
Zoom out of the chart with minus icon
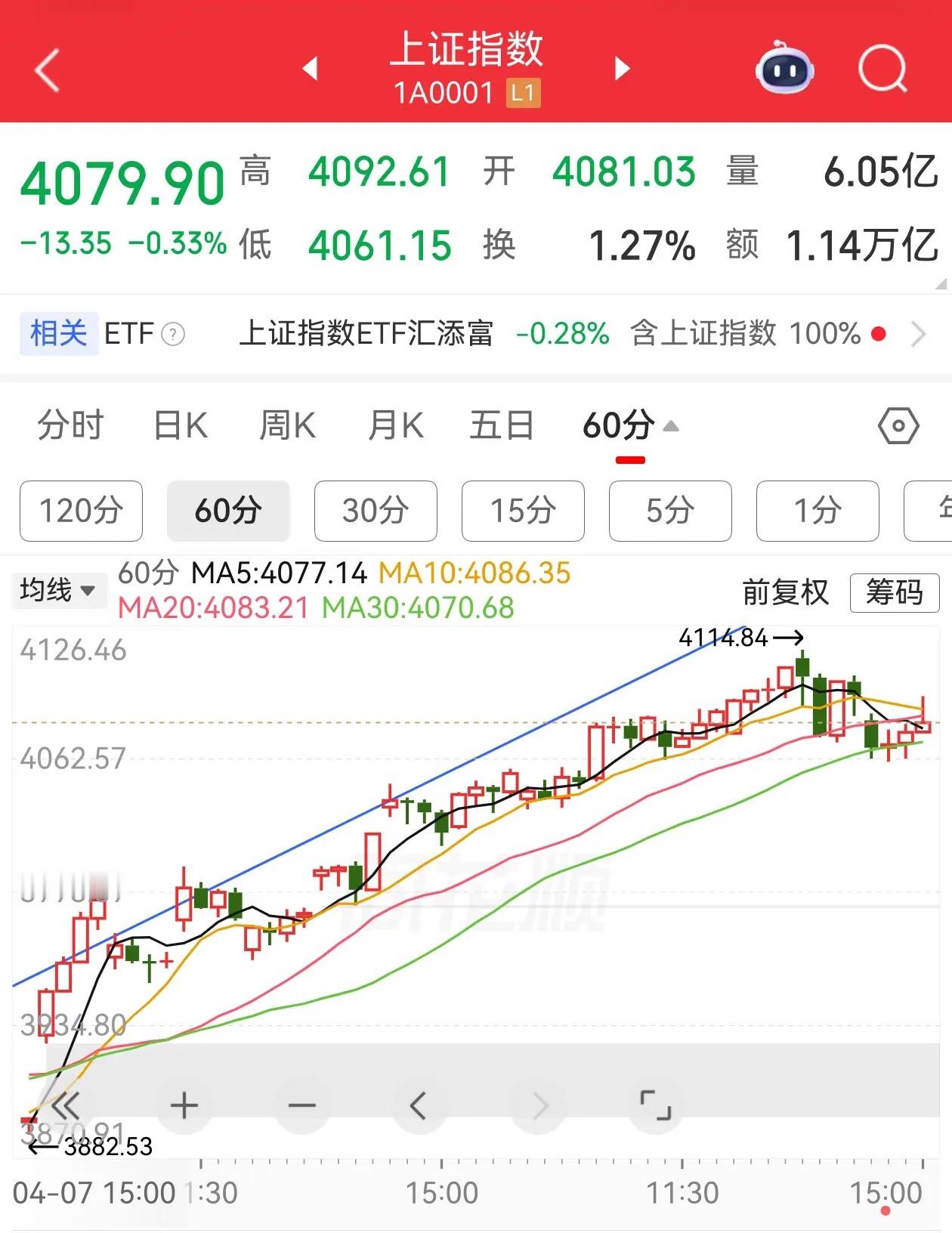pos(301,1105)
